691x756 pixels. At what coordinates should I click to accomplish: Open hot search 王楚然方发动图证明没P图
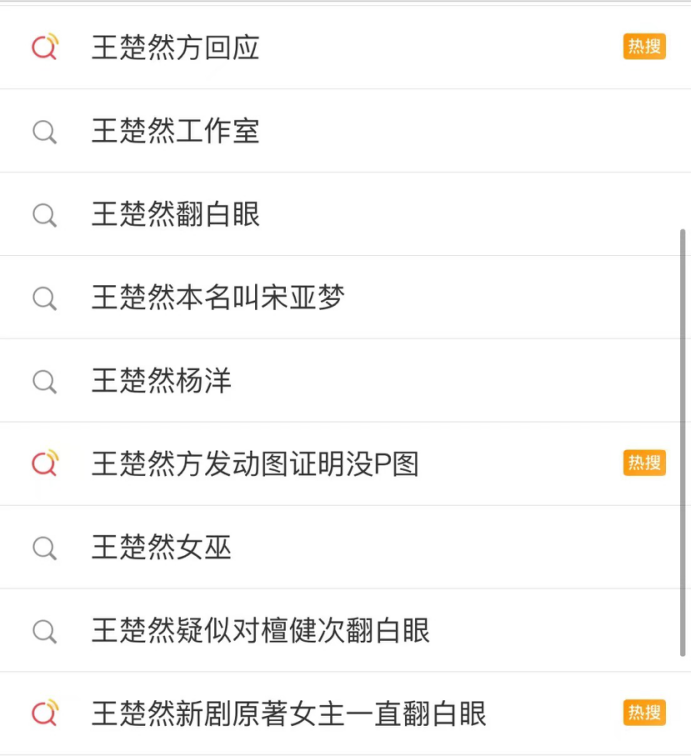(x=255, y=464)
